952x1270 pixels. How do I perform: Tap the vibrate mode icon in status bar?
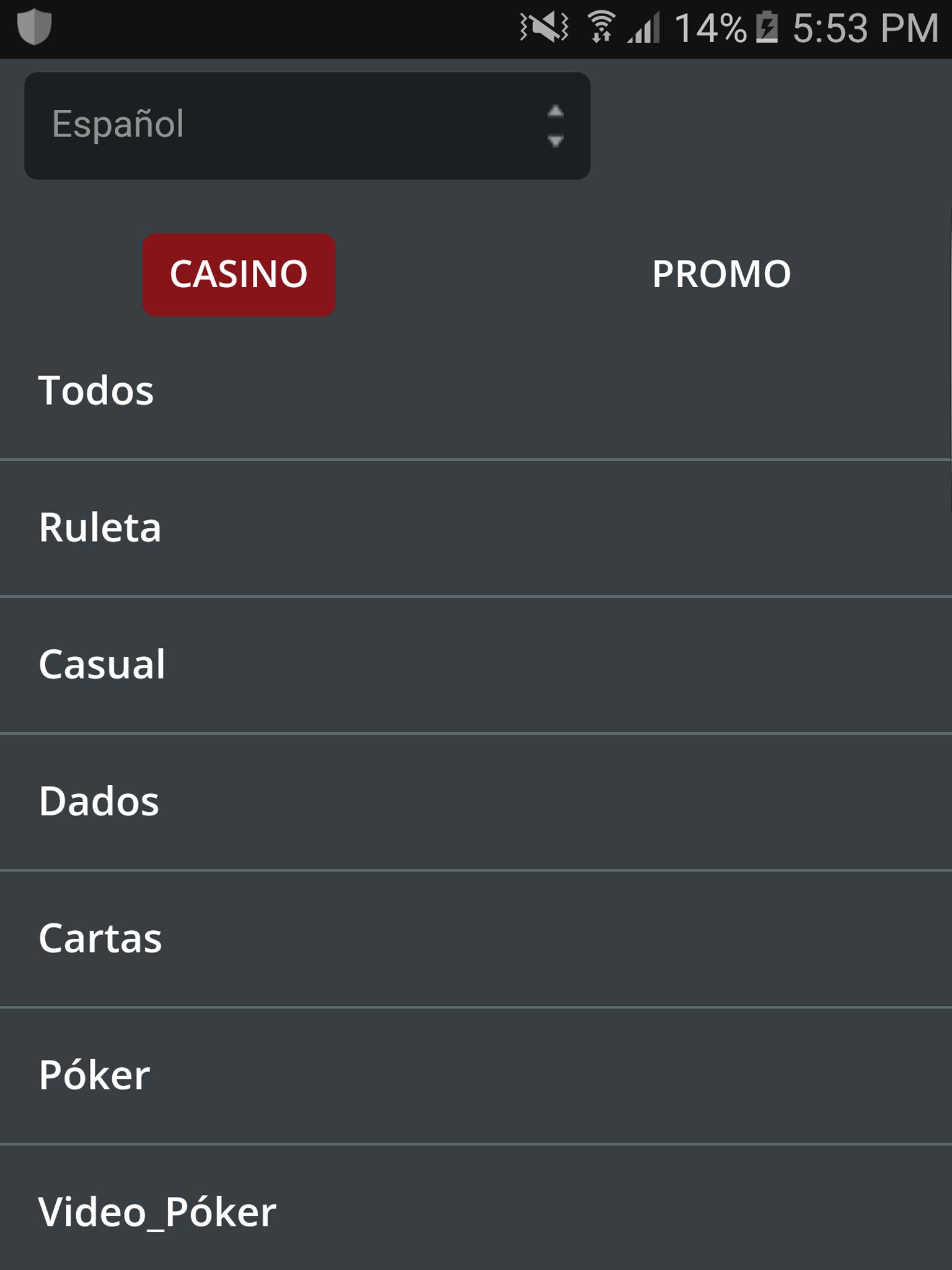(544, 27)
